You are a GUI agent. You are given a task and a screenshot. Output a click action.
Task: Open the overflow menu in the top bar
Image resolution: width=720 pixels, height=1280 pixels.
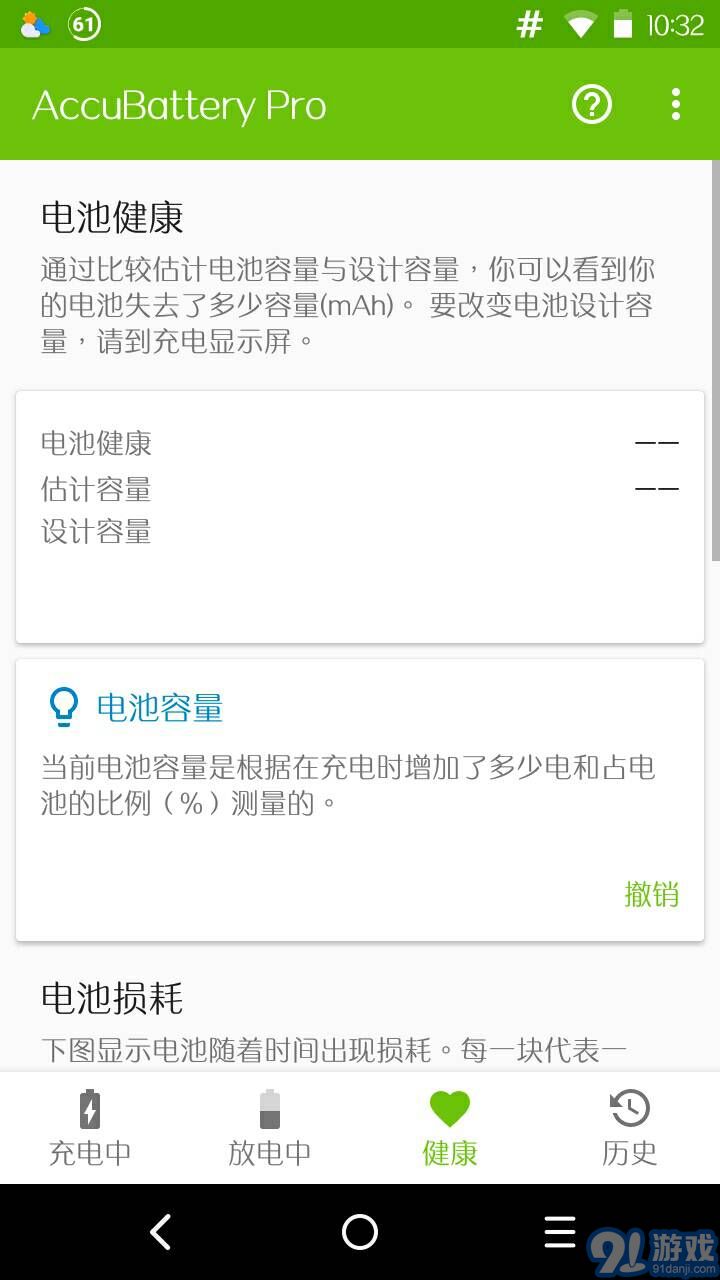pos(676,104)
